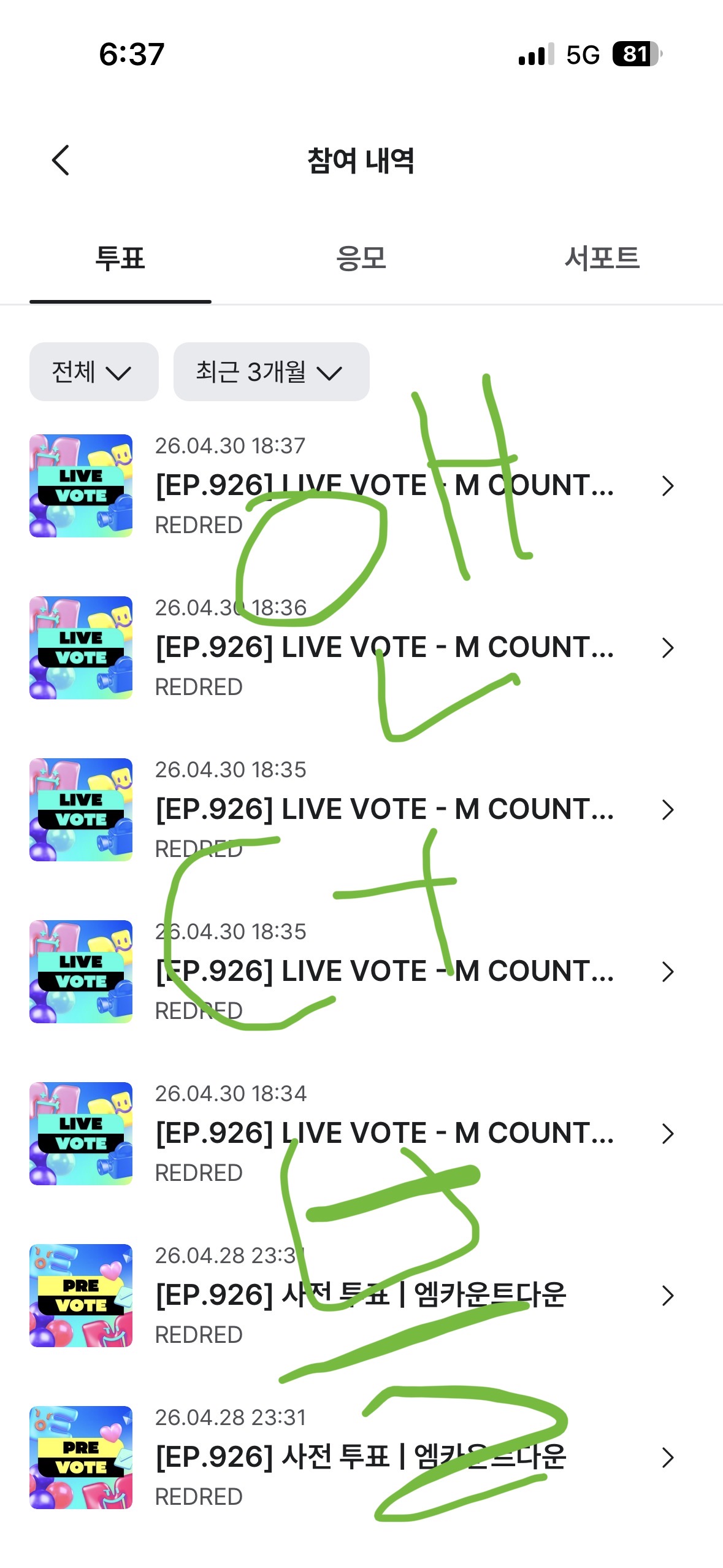Go back using the top-left arrow
Viewport: 723px width, 1568px height.
click(61, 160)
